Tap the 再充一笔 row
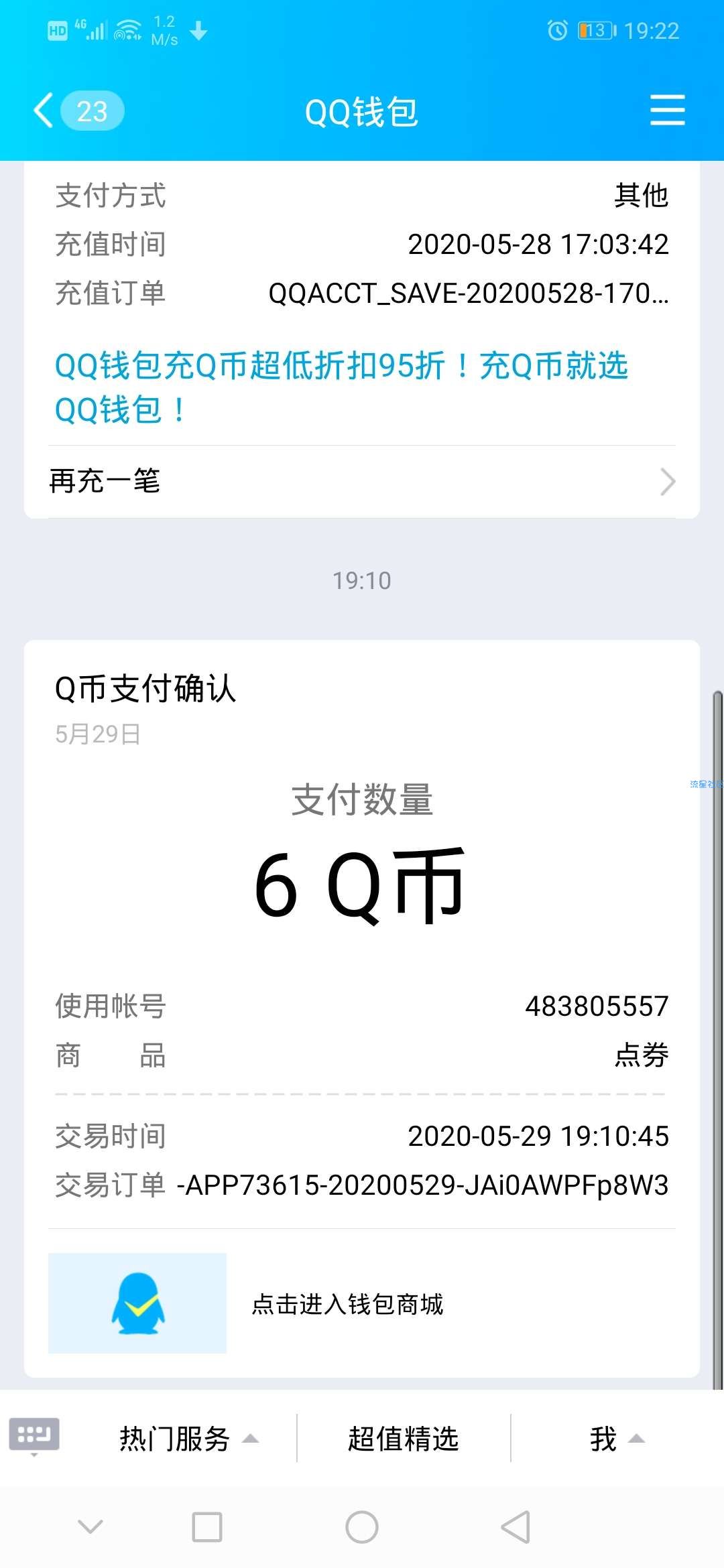 (362, 481)
